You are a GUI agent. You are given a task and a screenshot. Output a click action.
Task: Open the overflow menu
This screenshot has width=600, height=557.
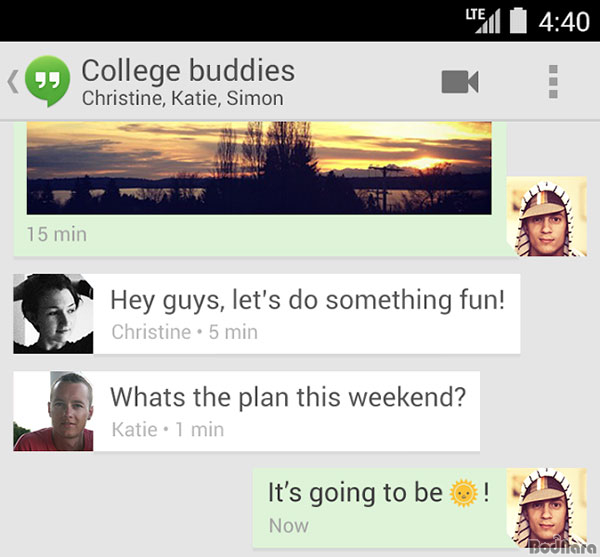point(553,82)
